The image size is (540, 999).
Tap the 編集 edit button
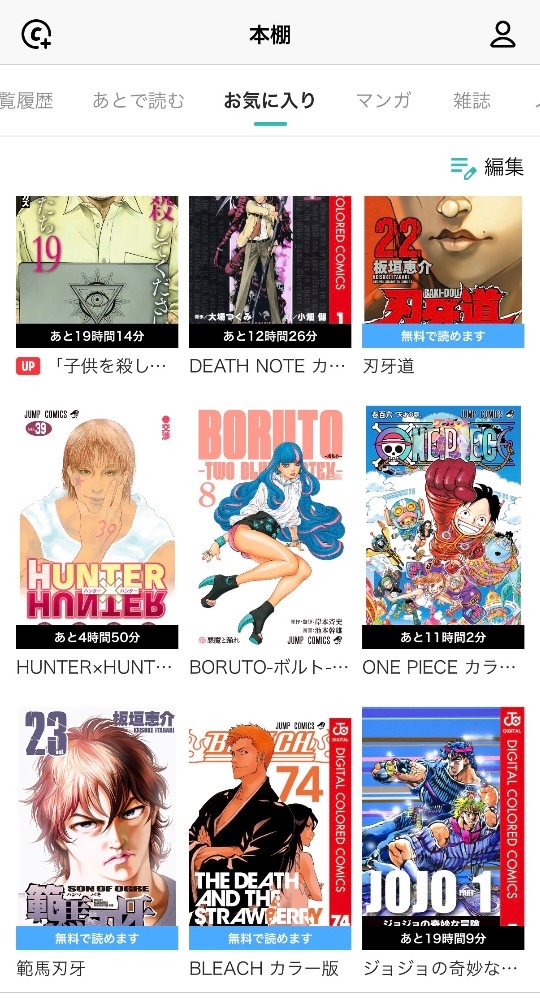point(487,167)
